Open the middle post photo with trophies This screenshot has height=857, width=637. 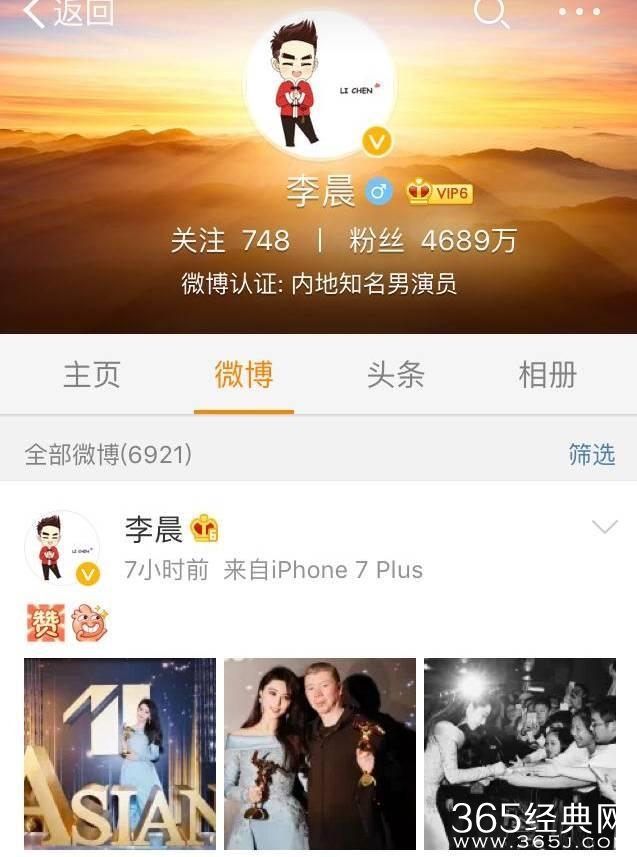tap(319, 753)
